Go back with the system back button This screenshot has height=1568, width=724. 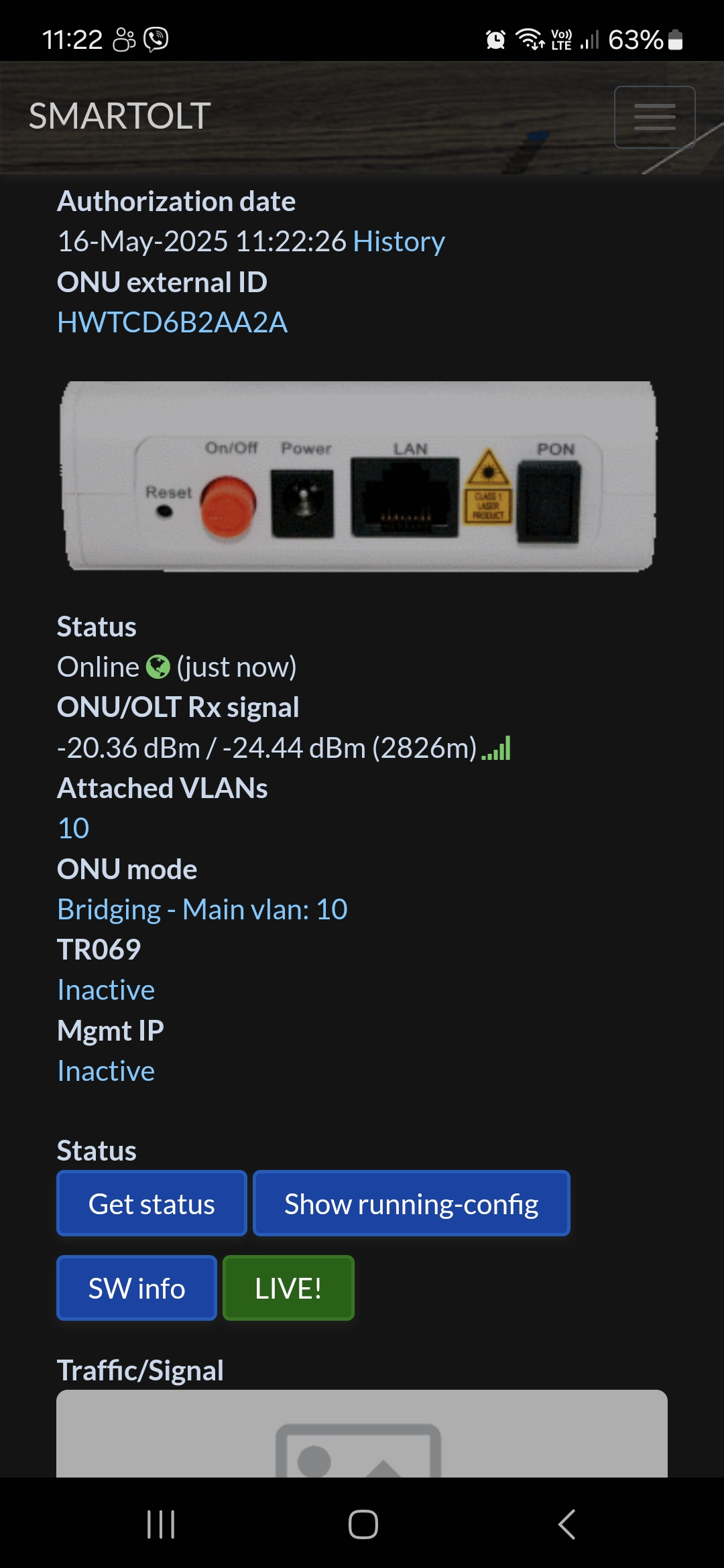[x=566, y=1524]
